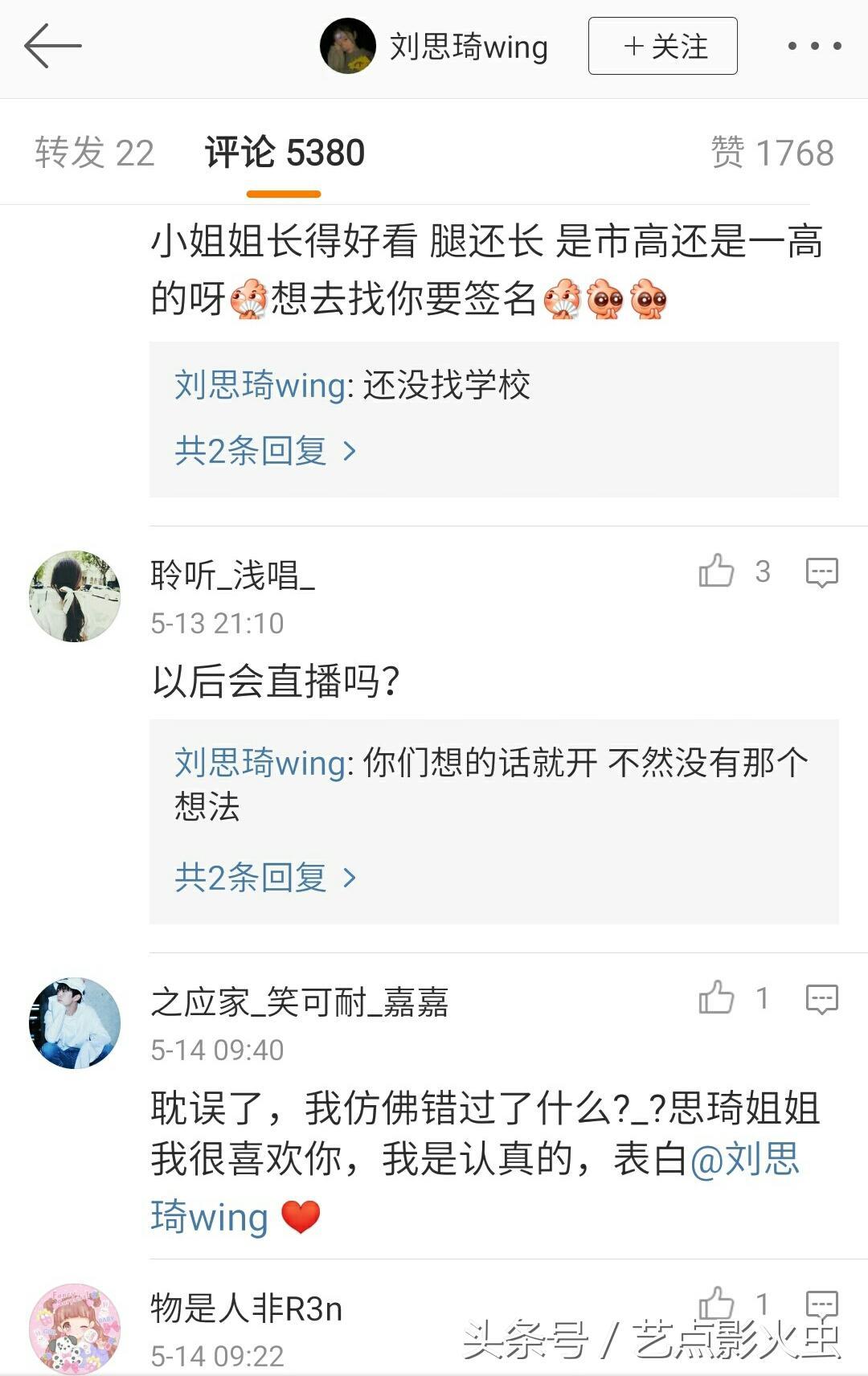This screenshot has height=1376, width=868.
Task: Go back using the arrow
Action: [x=52, y=46]
